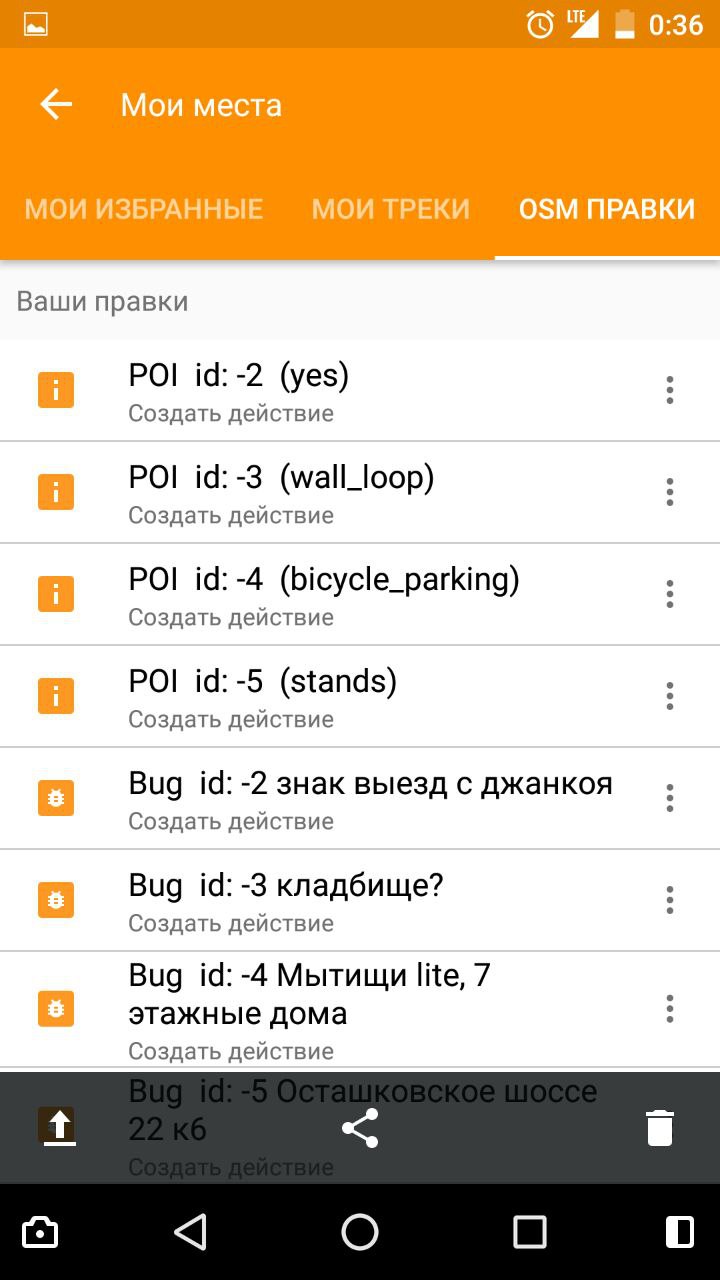The image size is (720, 1280).
Task: Switch to the Мои избранные tab
Action: click(x=144, y=209)
